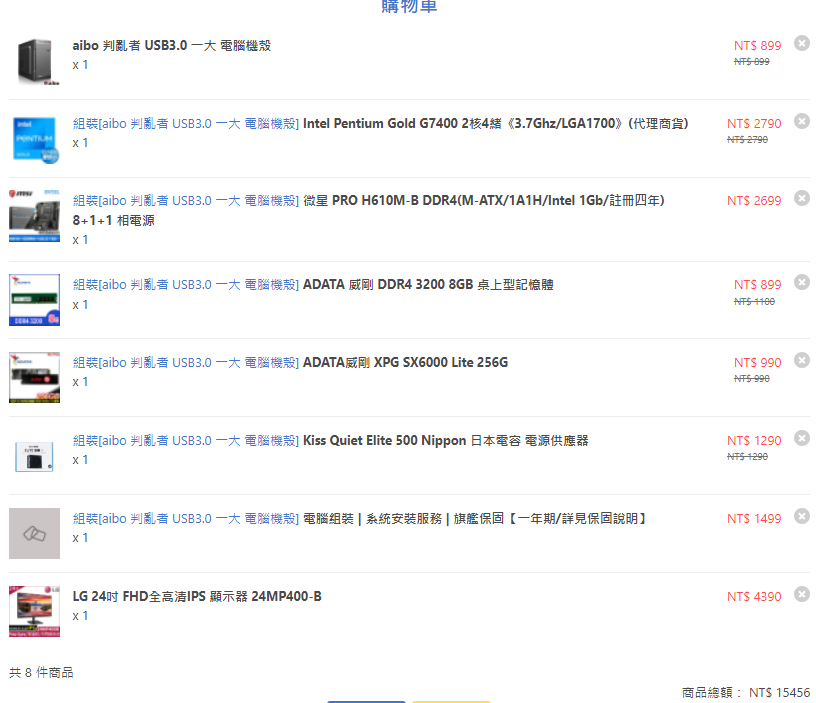Tap the LG monitor thumbnail image
Image resolution: width=816 pixels, height=703 pixels.
pos(34,611)
